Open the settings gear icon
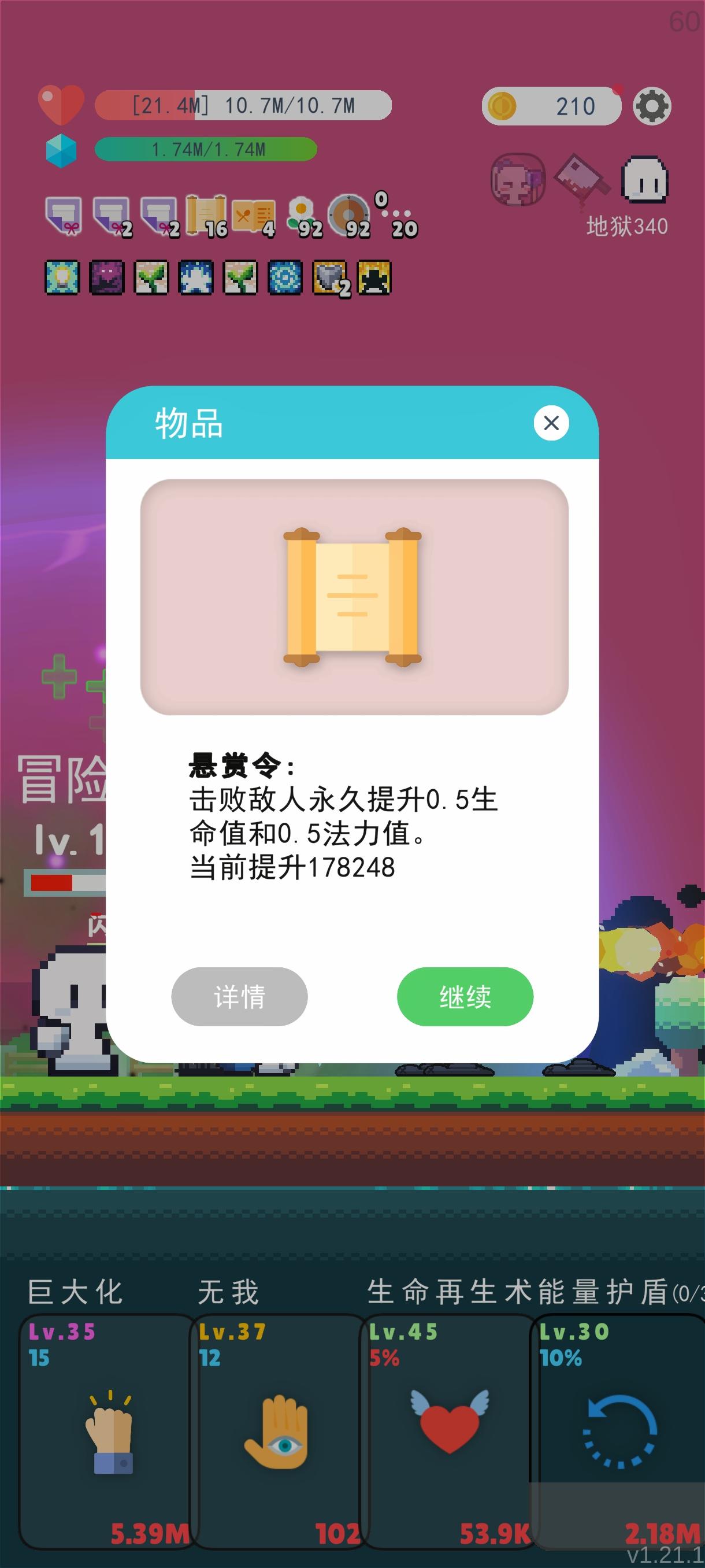The width and height of the screenshot is (705, 1568). pyautogui.click(x=652, y=106)
